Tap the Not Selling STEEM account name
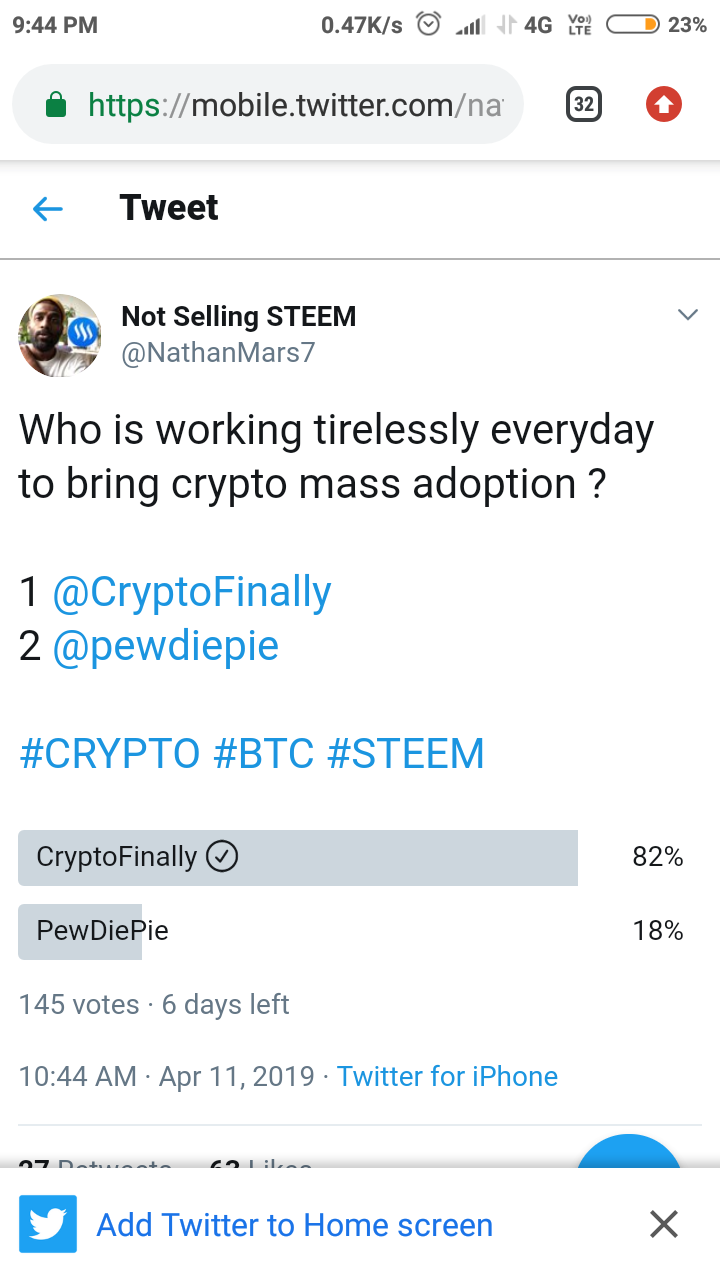The image size is (720, 1280). click(x=238, y=317)
